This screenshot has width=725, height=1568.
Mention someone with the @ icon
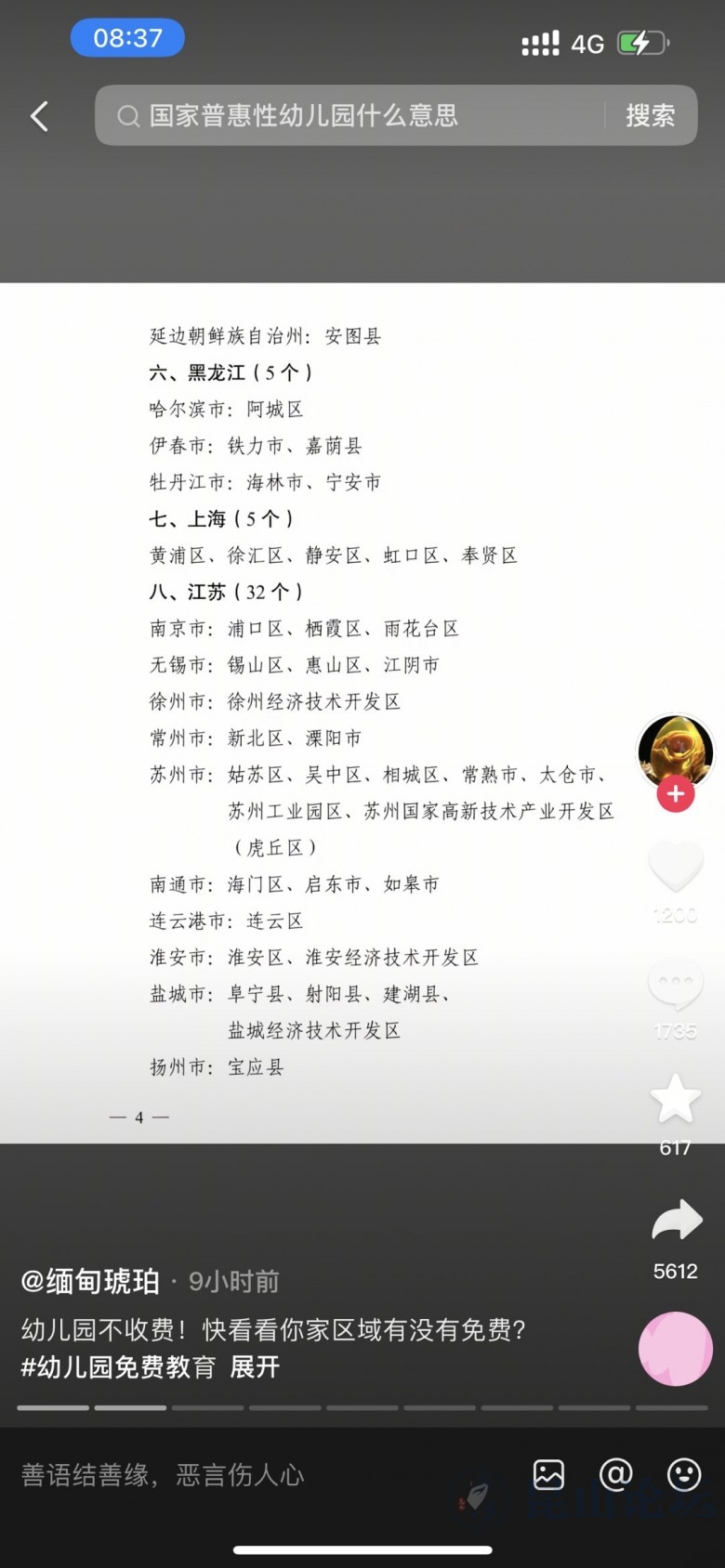(x=616, y=1474)
